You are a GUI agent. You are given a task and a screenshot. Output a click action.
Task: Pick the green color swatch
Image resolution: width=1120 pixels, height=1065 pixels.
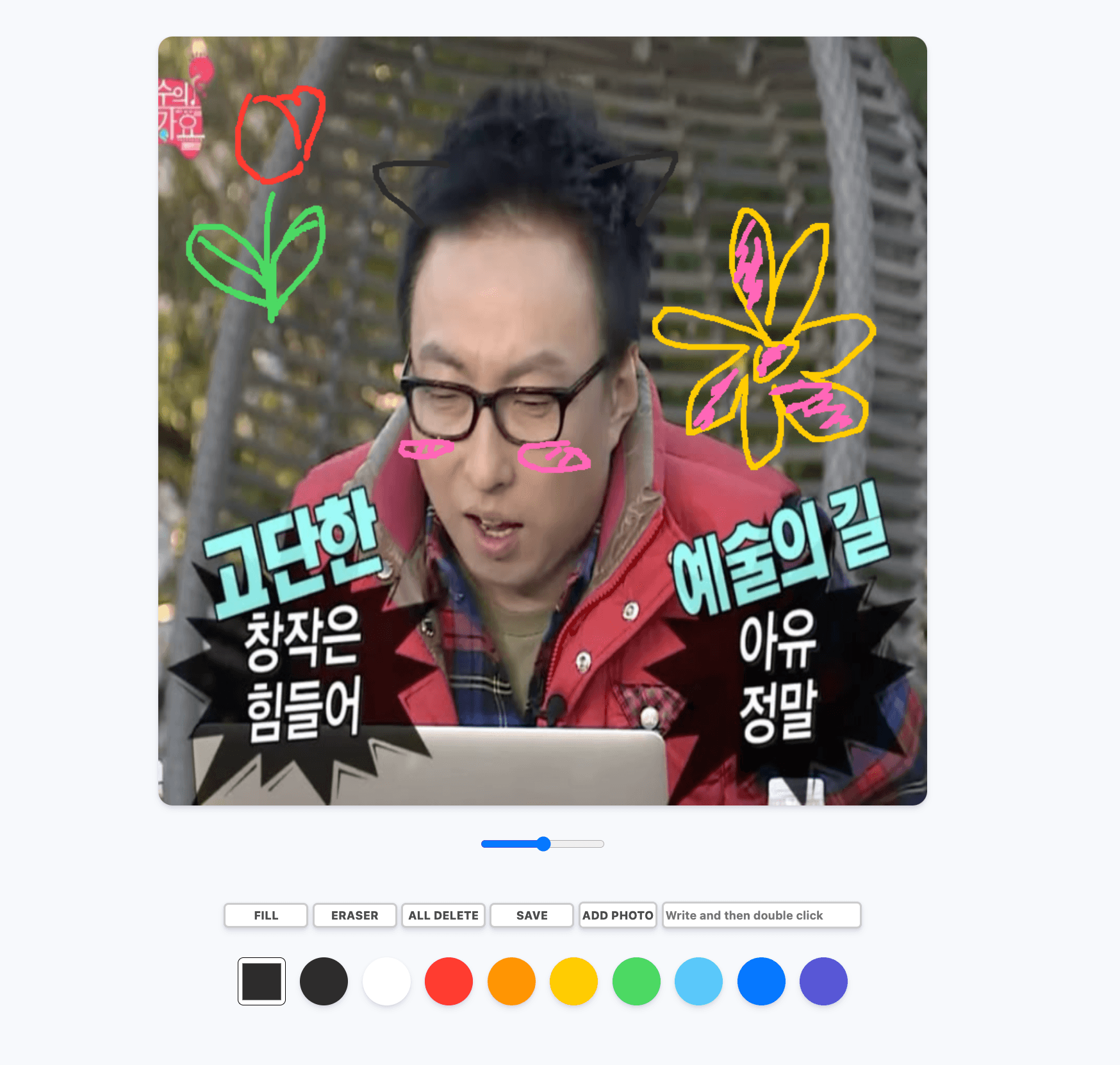click(x=636, y=981)
